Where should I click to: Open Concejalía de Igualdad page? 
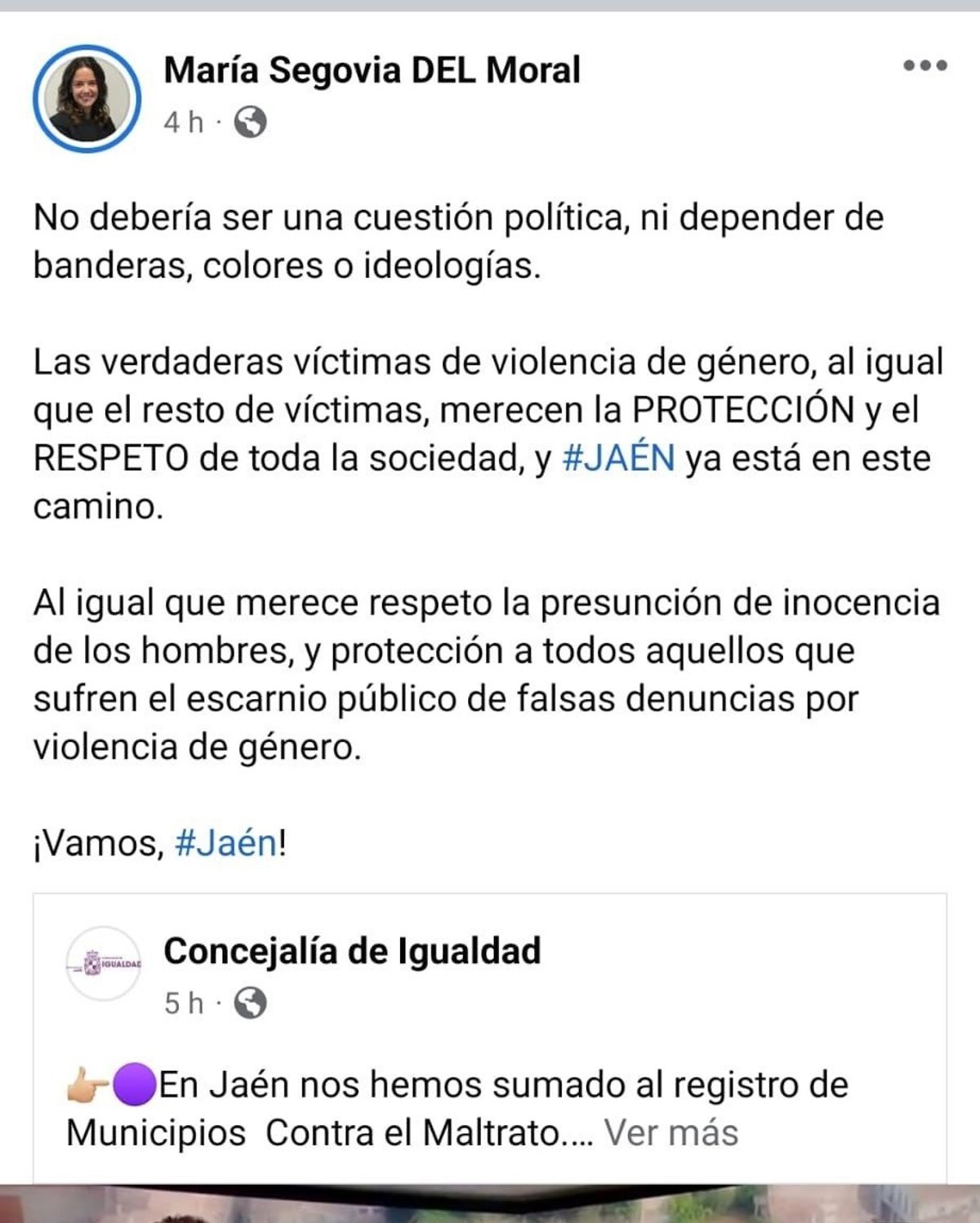352,952
